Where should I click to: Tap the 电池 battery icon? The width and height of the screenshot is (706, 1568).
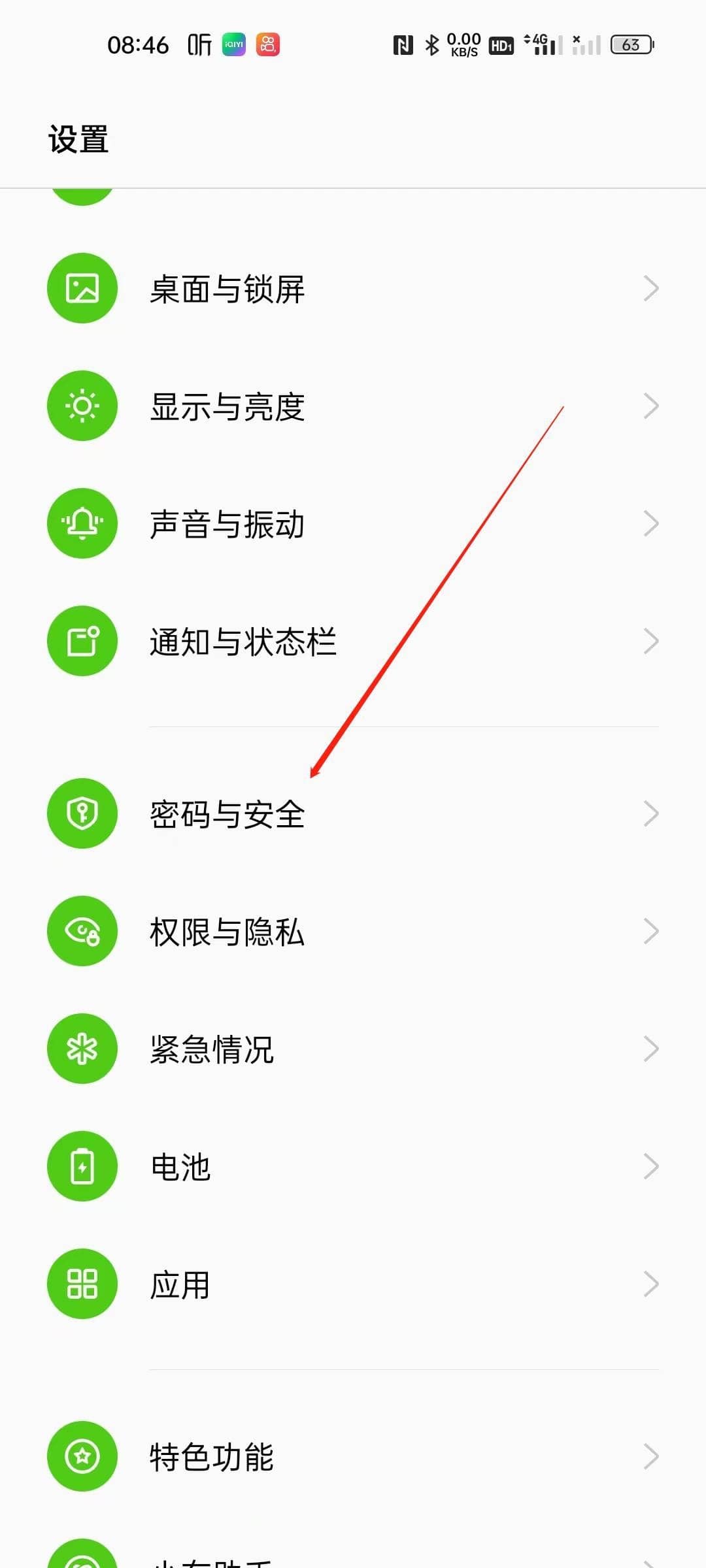click(82, 1166)
